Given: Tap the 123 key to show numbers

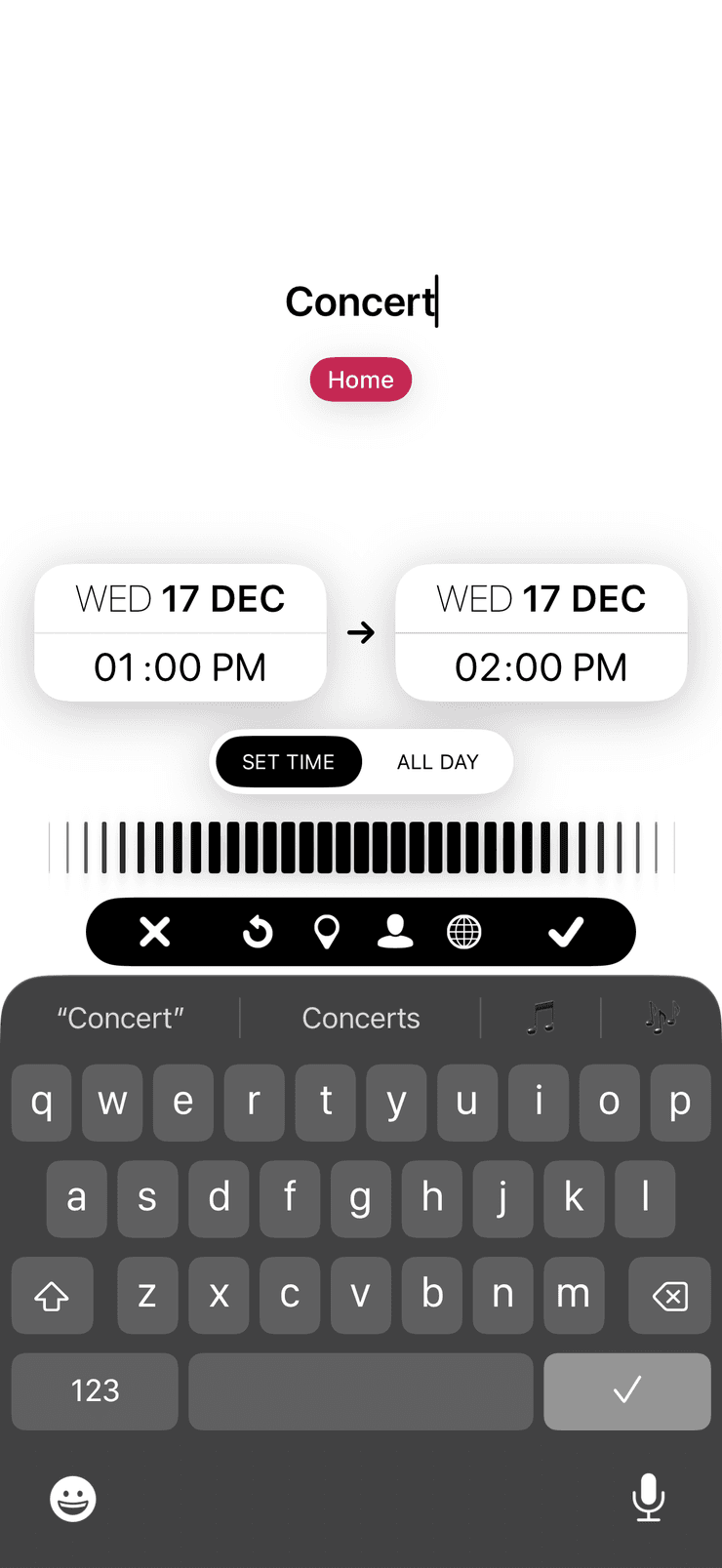Looking at the screenshot, I should tap(94, 1391).
